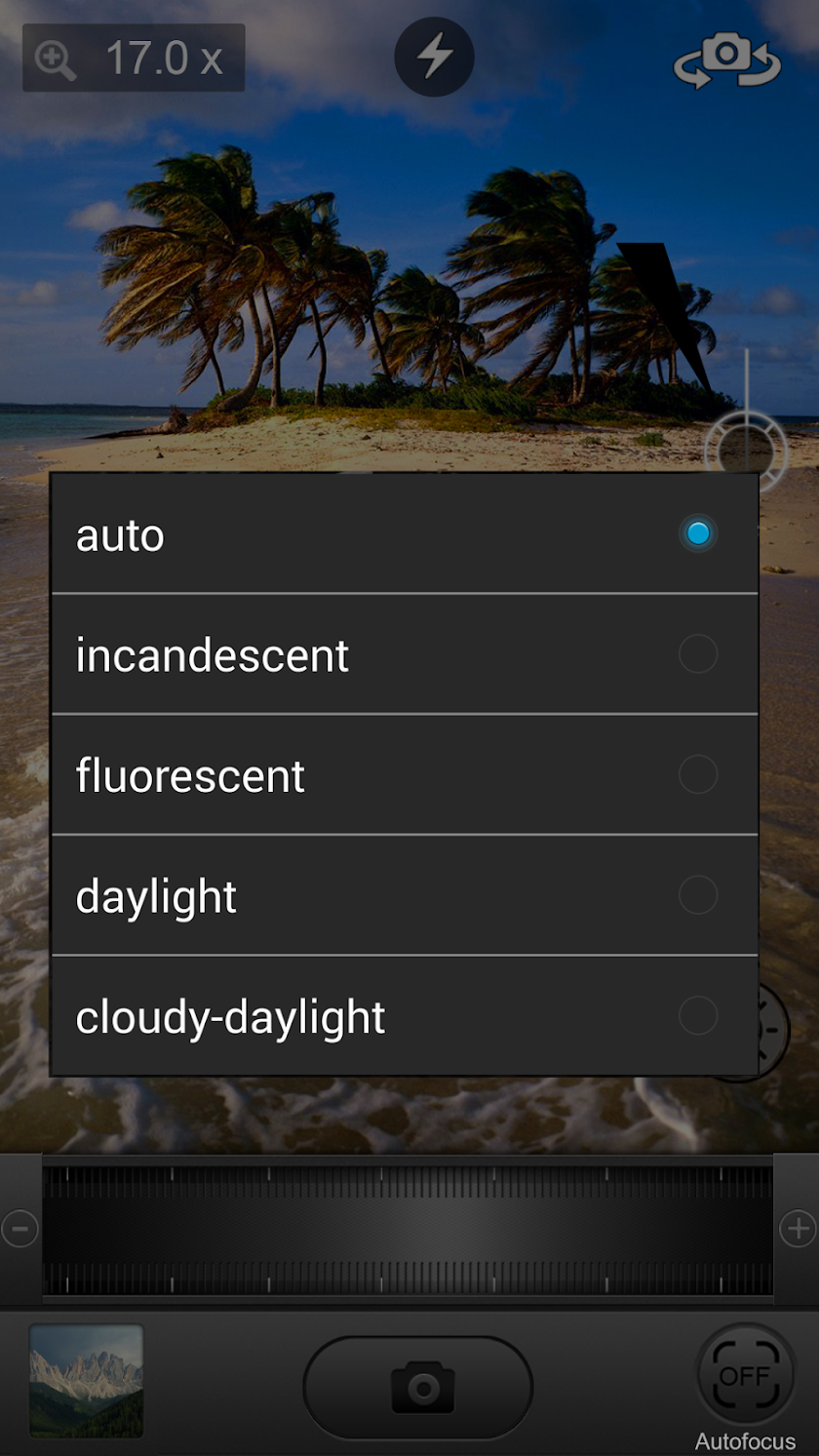Toggle the flash lightning icon
The width and height of the screenshot is (819, 1456).
pos(434,57)
